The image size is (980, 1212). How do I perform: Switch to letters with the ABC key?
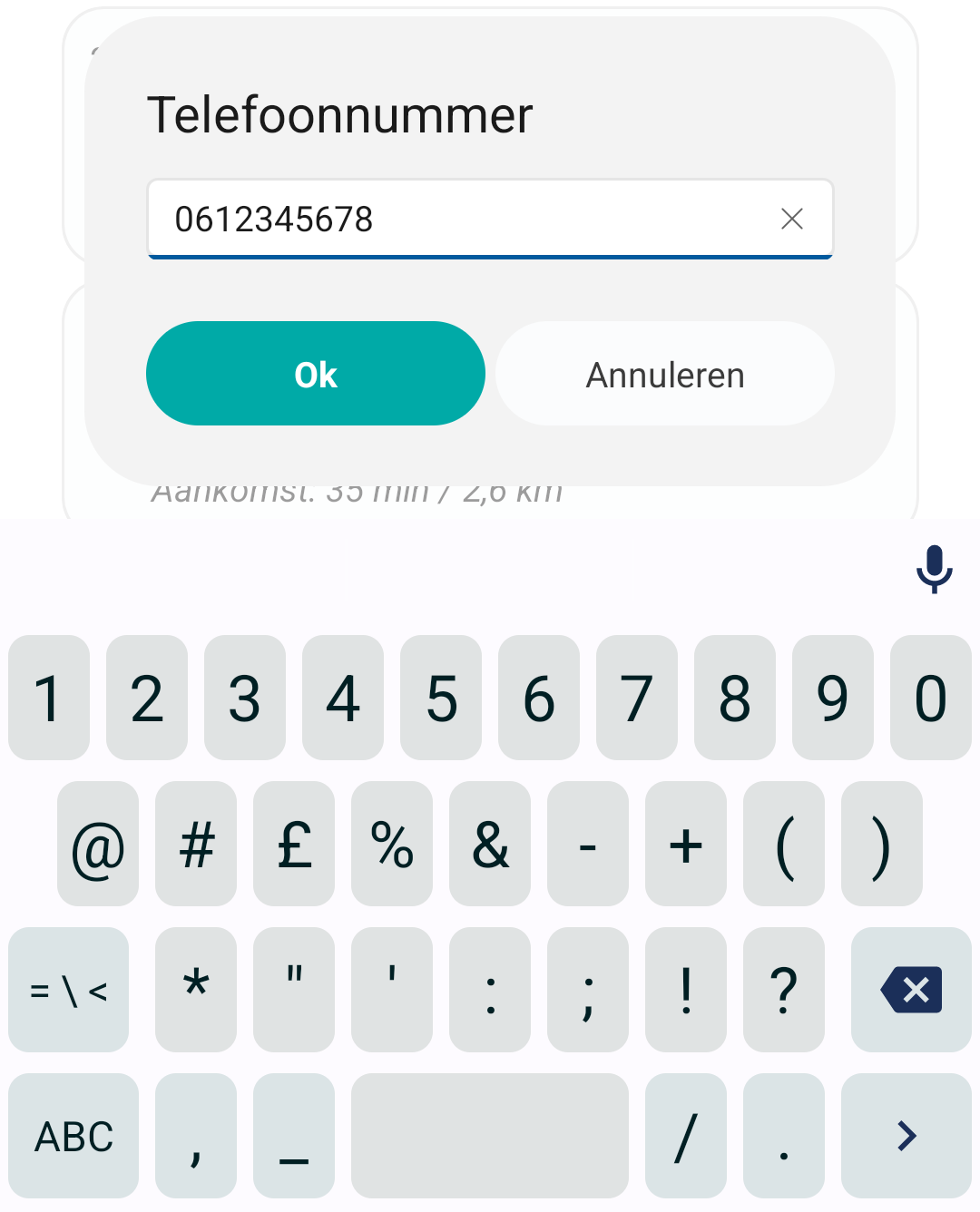click(x=73, y=1135)
